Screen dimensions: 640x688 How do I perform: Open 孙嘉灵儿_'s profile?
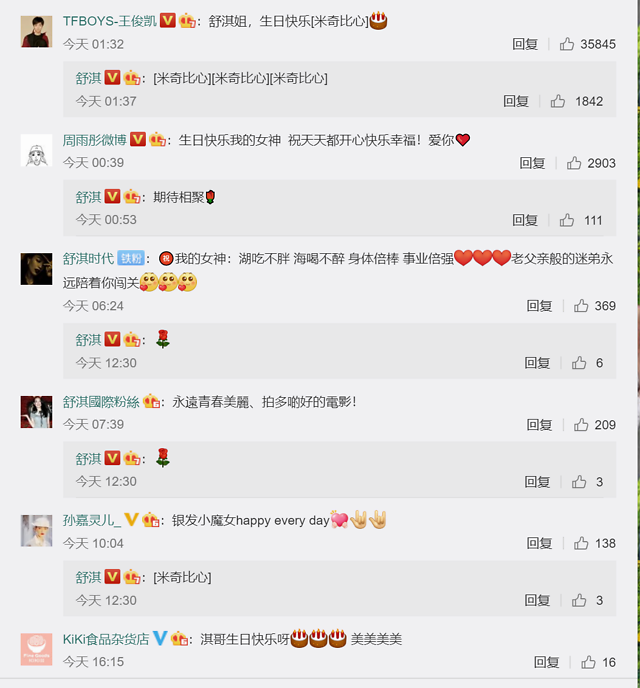coord(92,520)
